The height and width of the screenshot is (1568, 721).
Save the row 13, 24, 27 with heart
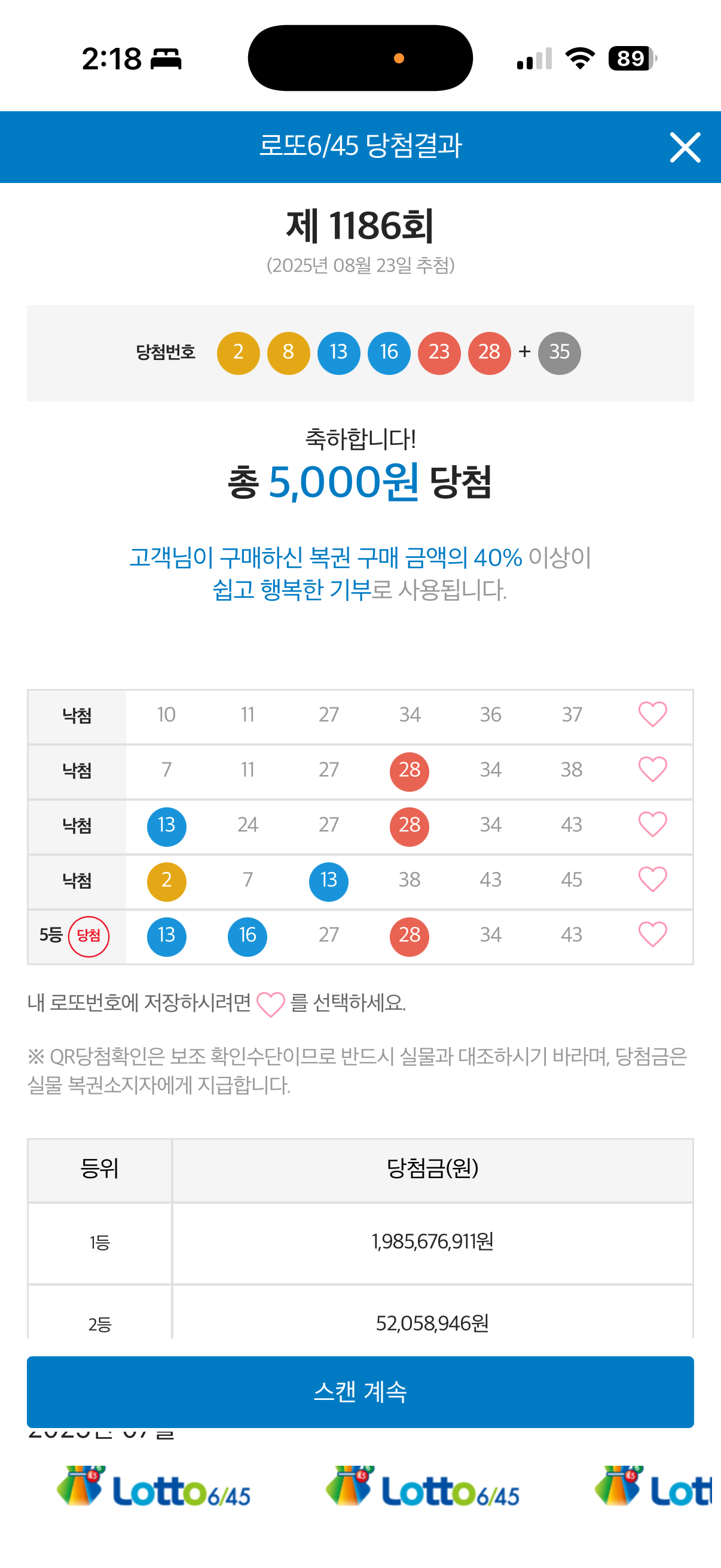pos(652,825)
